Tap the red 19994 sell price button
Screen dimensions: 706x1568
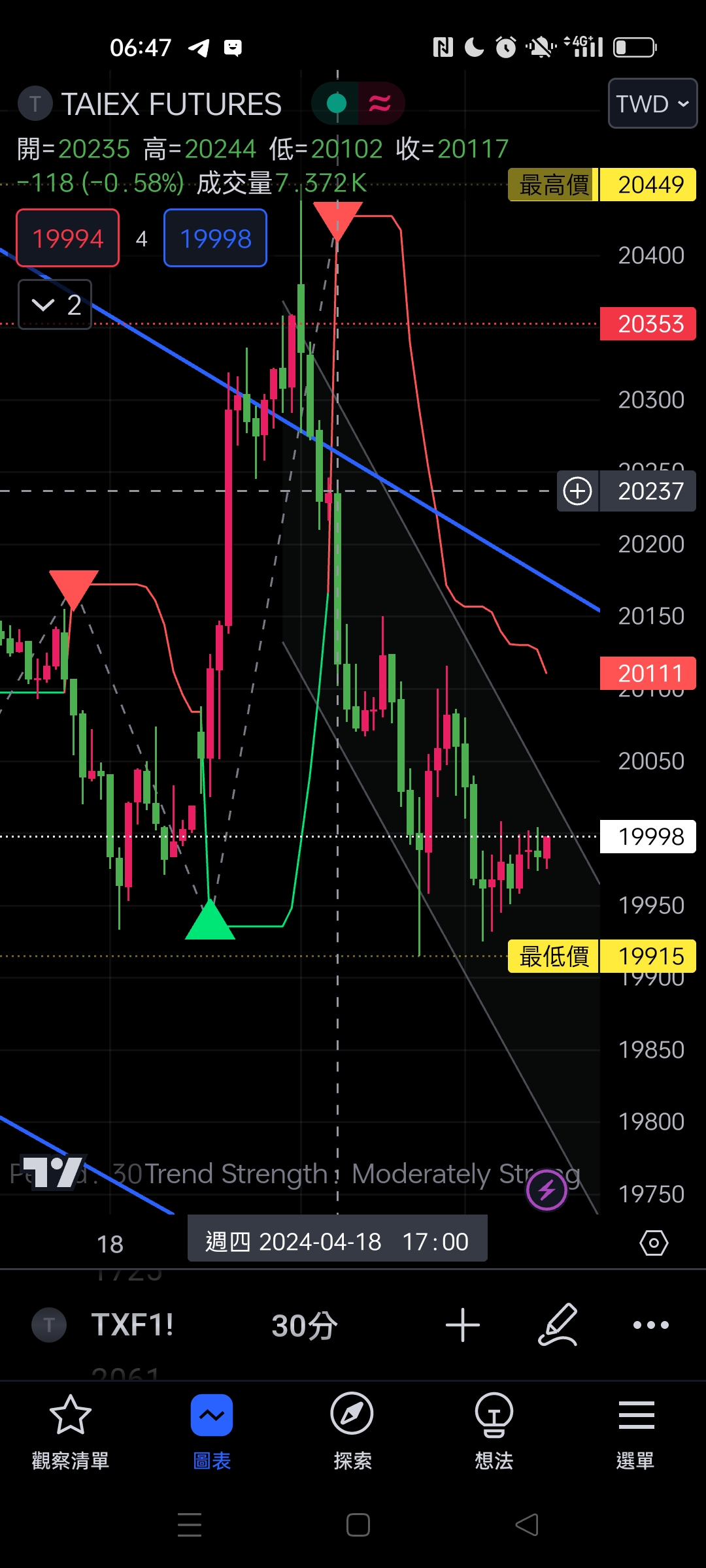(x=68, y=238)
